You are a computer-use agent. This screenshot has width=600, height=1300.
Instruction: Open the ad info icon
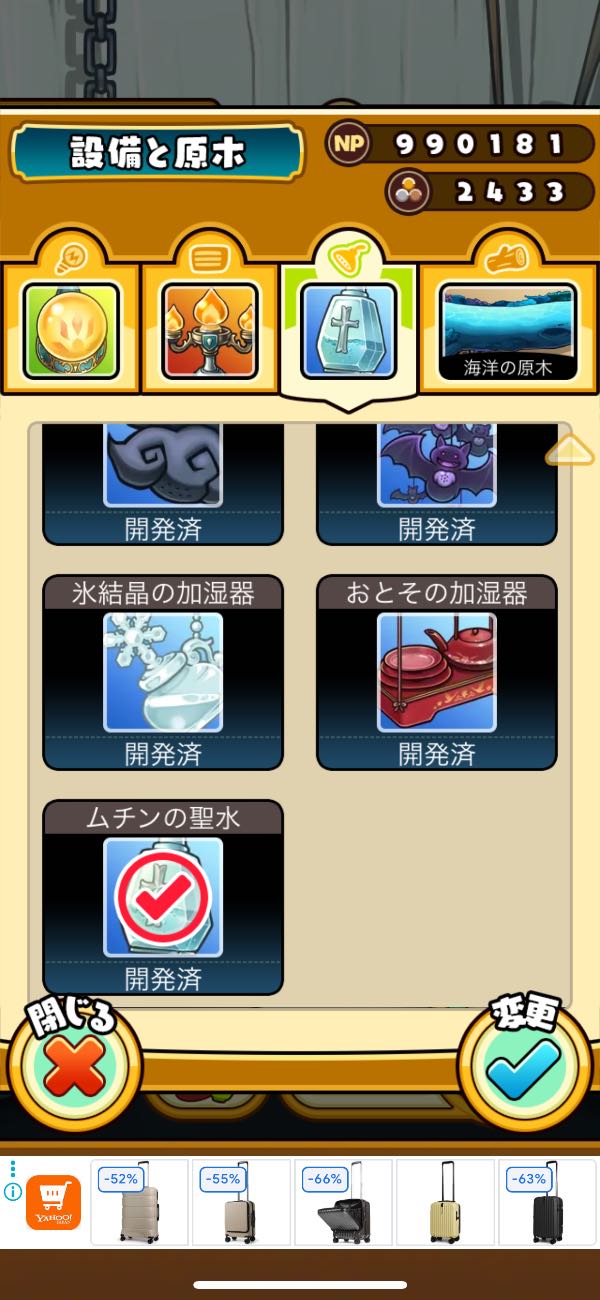click(x=13, y=1192)
